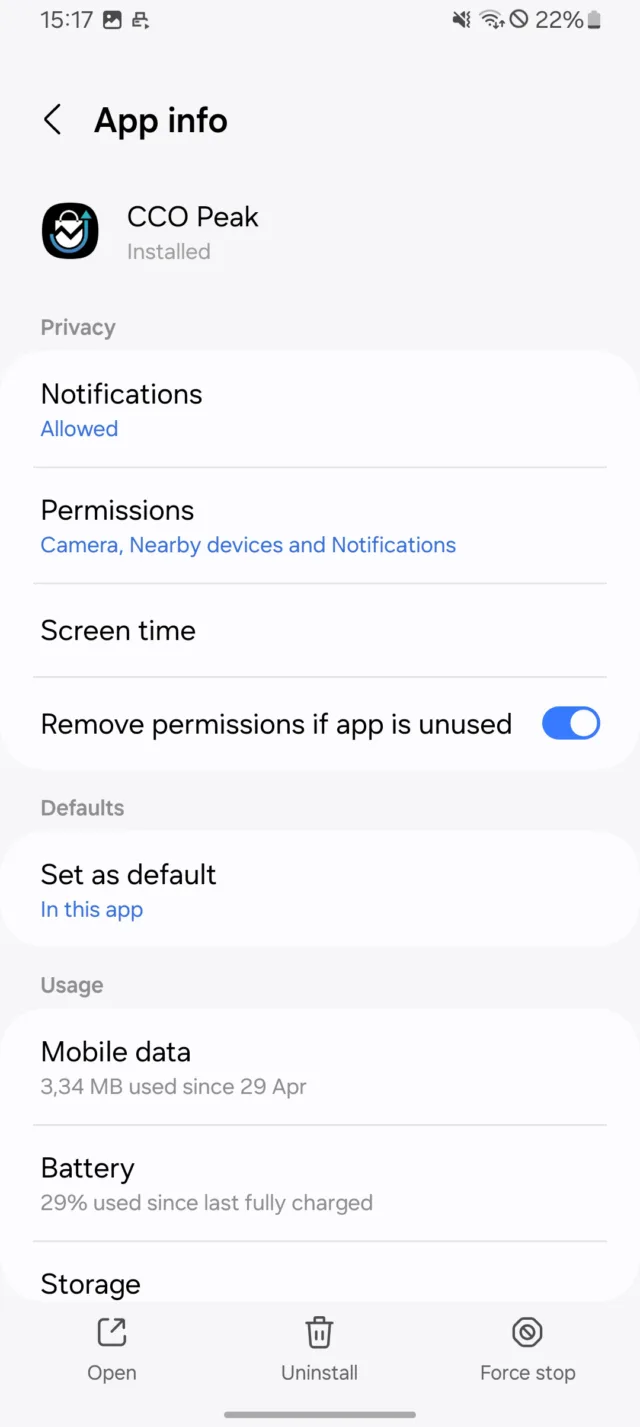The width and height of the screenshot is (640, 1427).
Task: Open the Permissions row
Action: [x=320, y=526]
